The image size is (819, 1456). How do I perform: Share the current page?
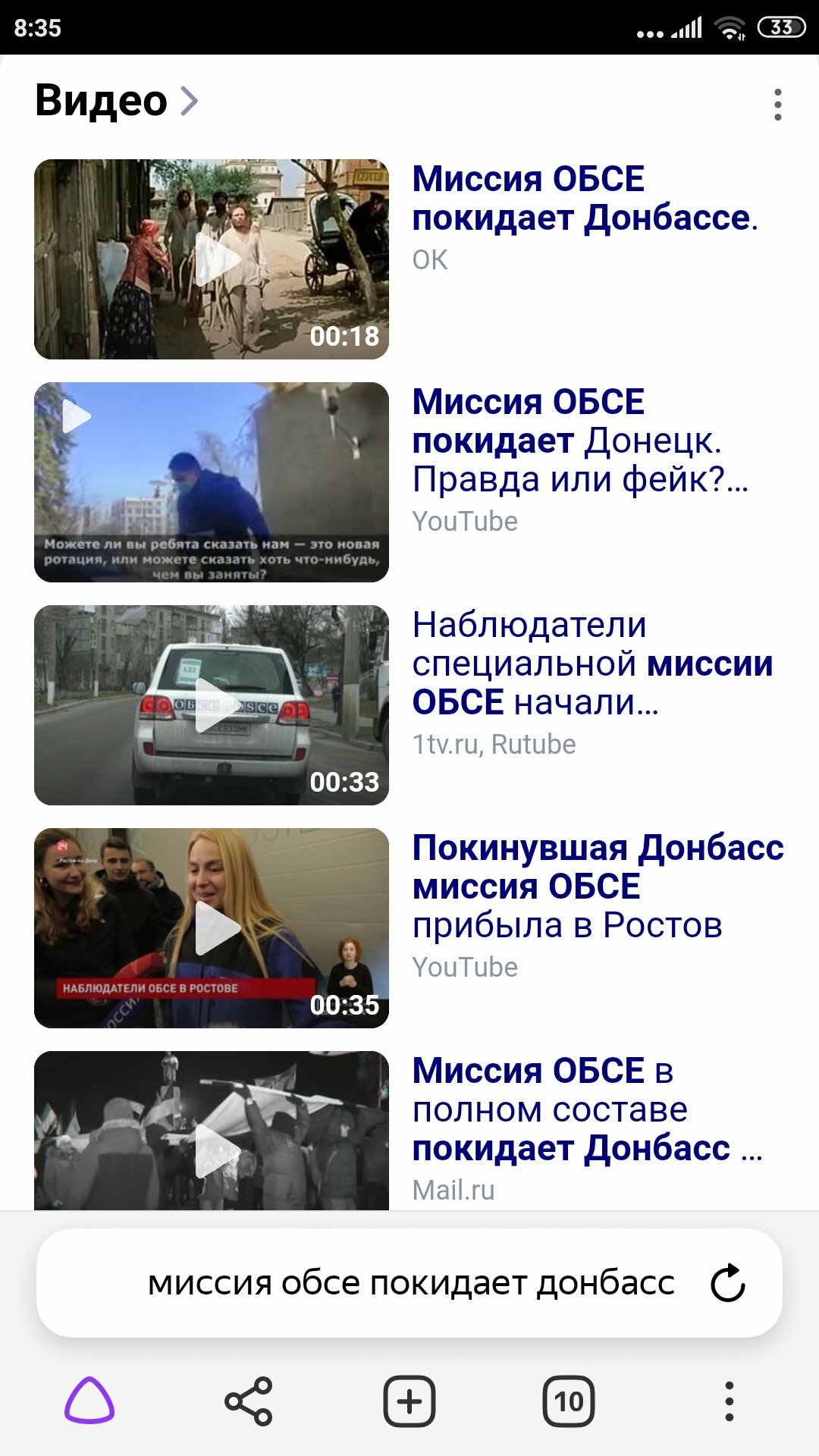[249, 1401]
